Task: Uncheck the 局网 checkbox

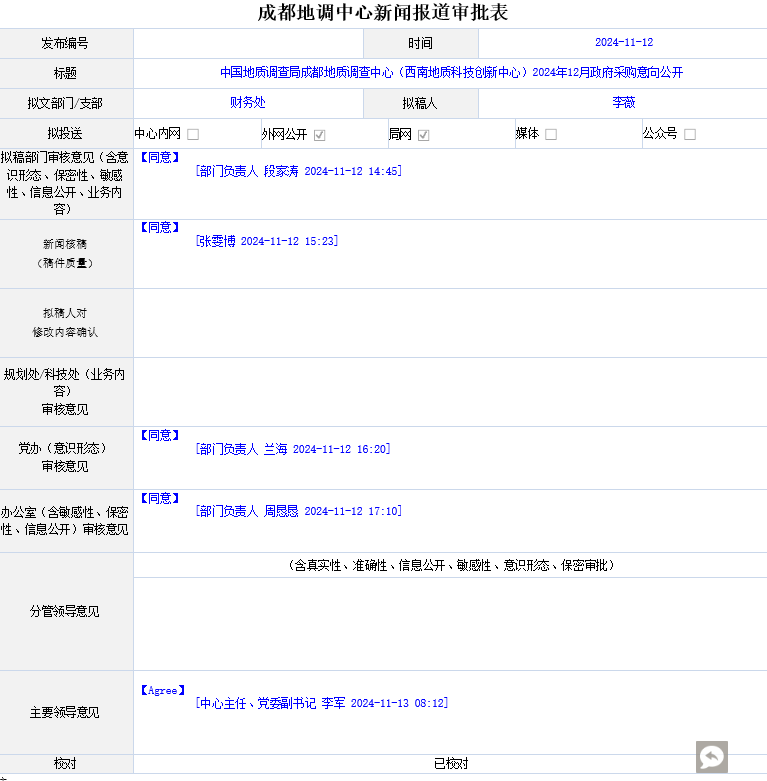Action: pos(424,134)
